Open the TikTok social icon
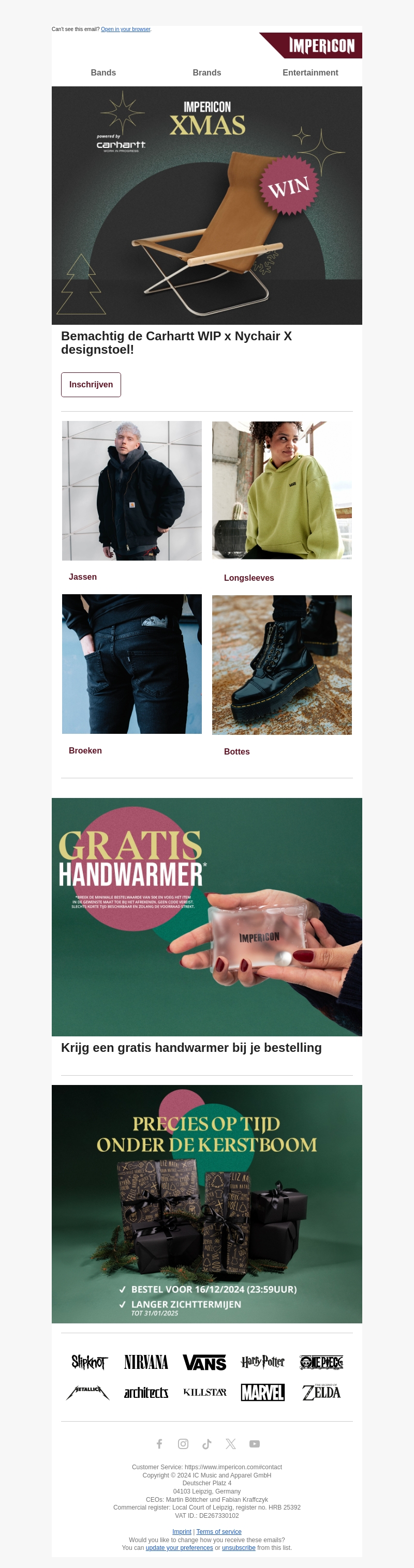This screenshot has height=1568, width=414. [x=207, y=1444]
